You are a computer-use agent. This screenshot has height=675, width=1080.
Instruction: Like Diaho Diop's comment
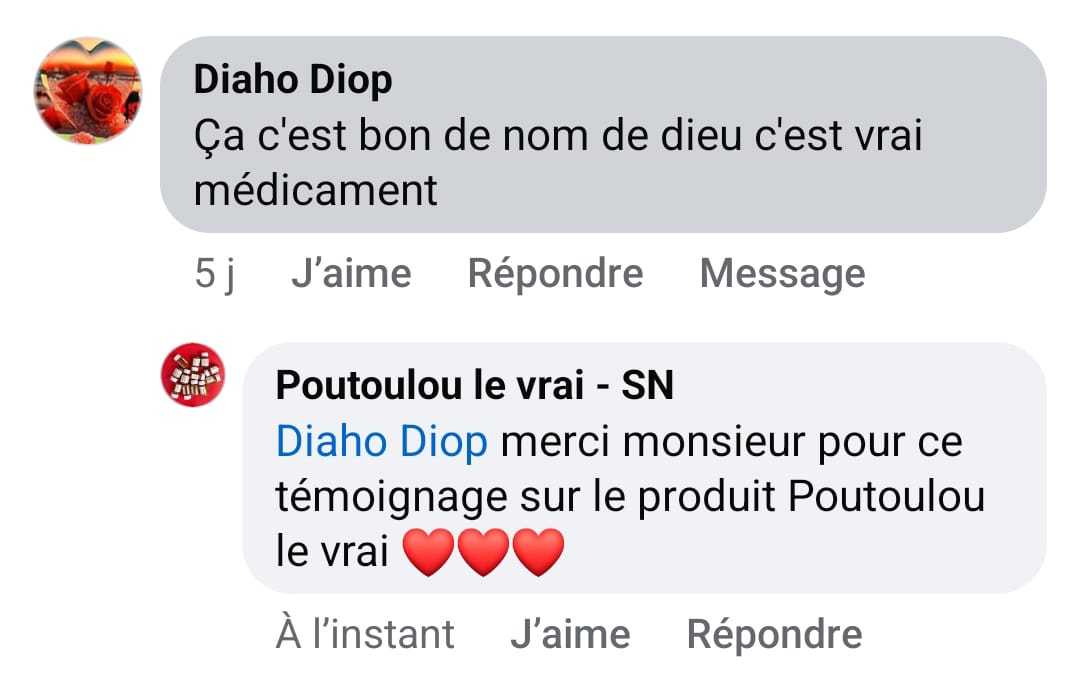[x=351, y=273]
